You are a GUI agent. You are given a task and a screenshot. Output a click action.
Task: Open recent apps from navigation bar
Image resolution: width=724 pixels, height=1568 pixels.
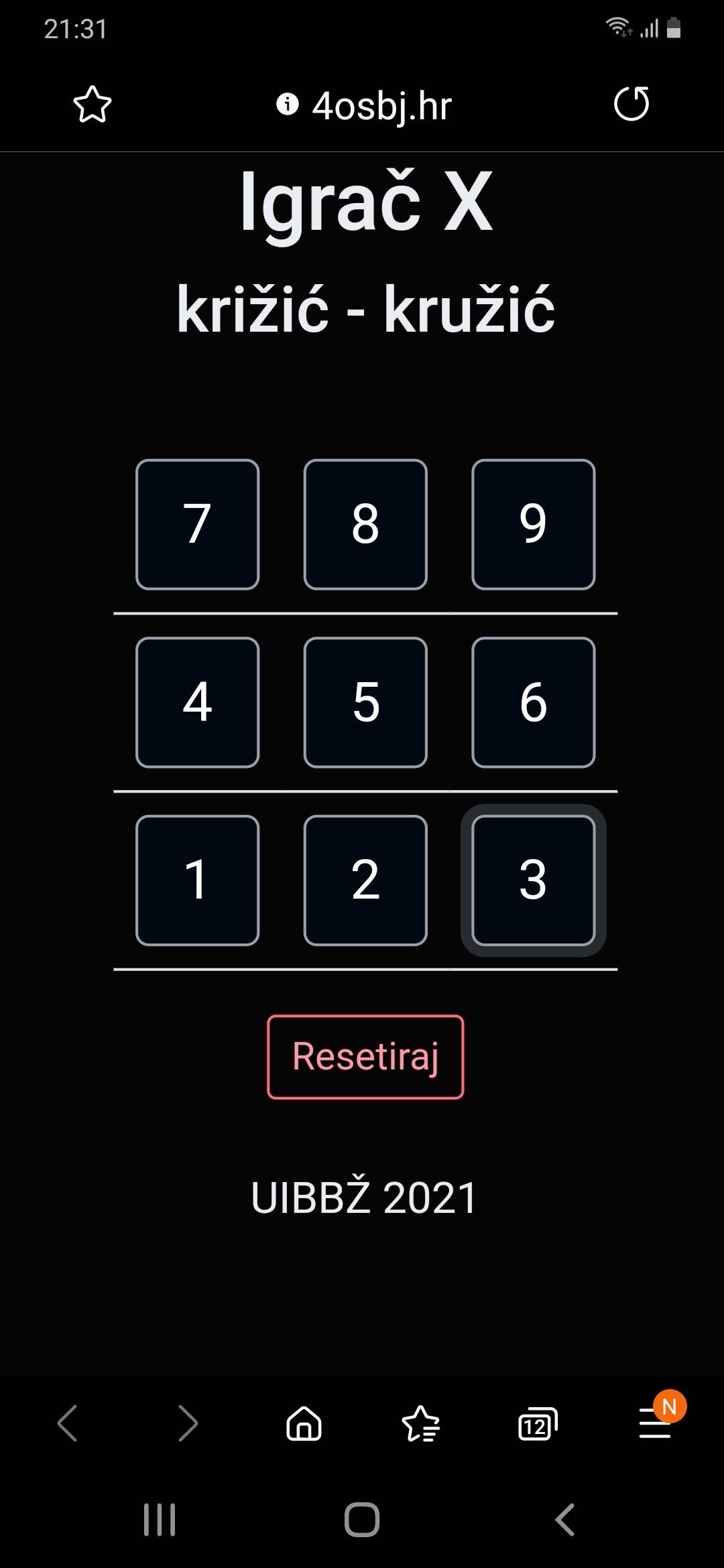[x=160, y=1519]
